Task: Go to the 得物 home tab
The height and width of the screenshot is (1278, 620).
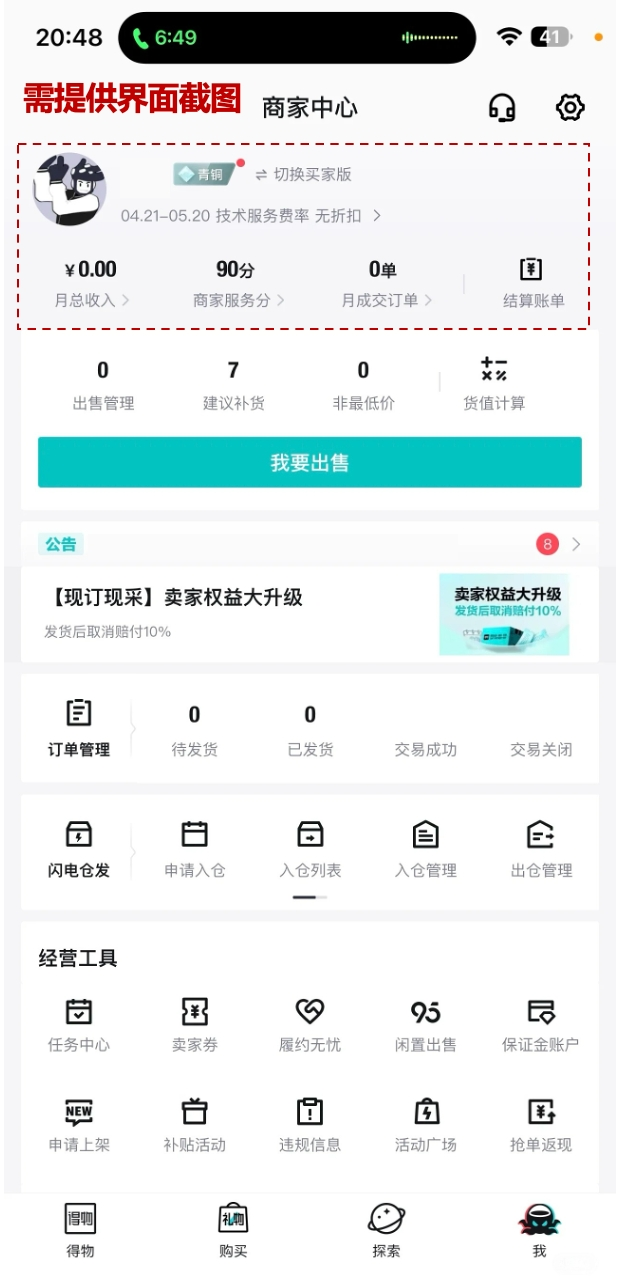Action: [80, 1230]
